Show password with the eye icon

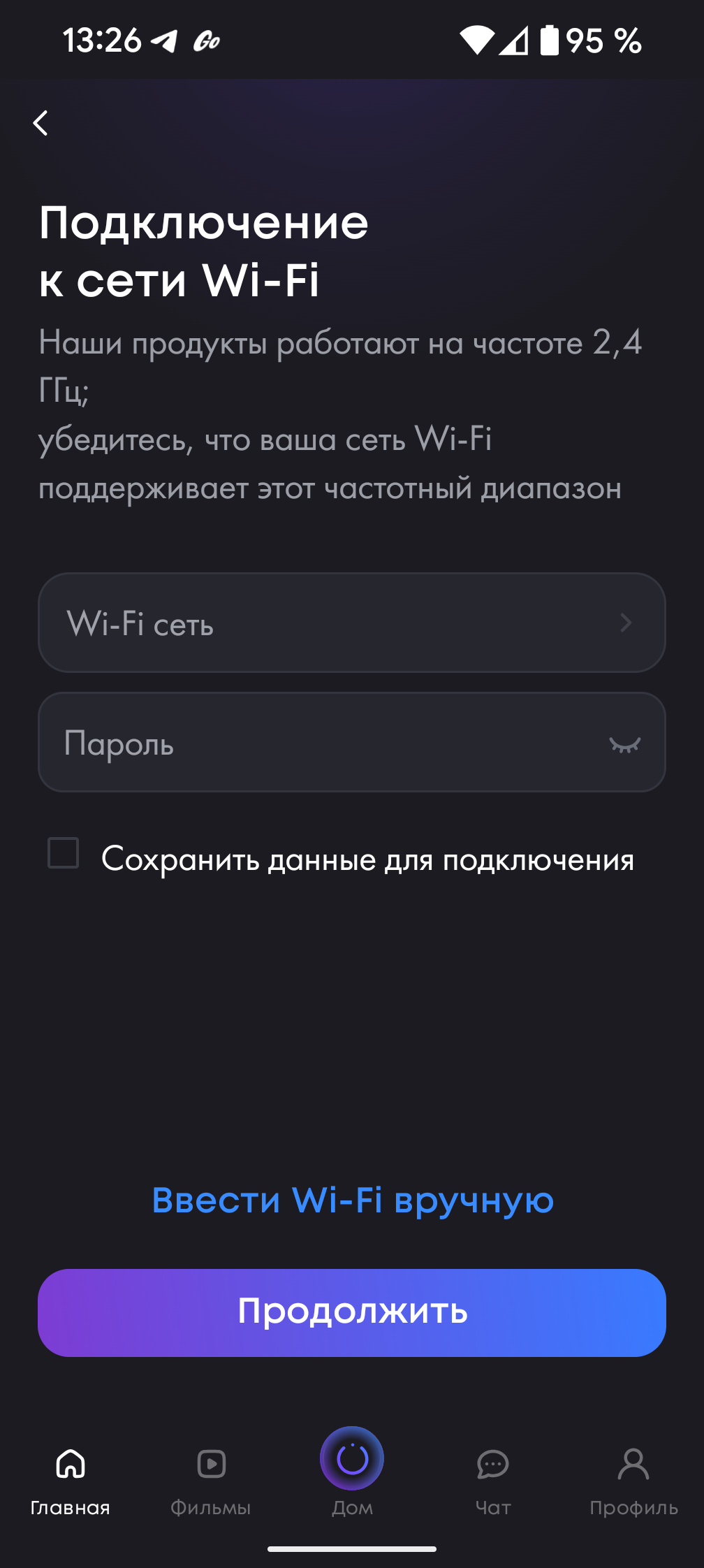click(x=624, y=744)
